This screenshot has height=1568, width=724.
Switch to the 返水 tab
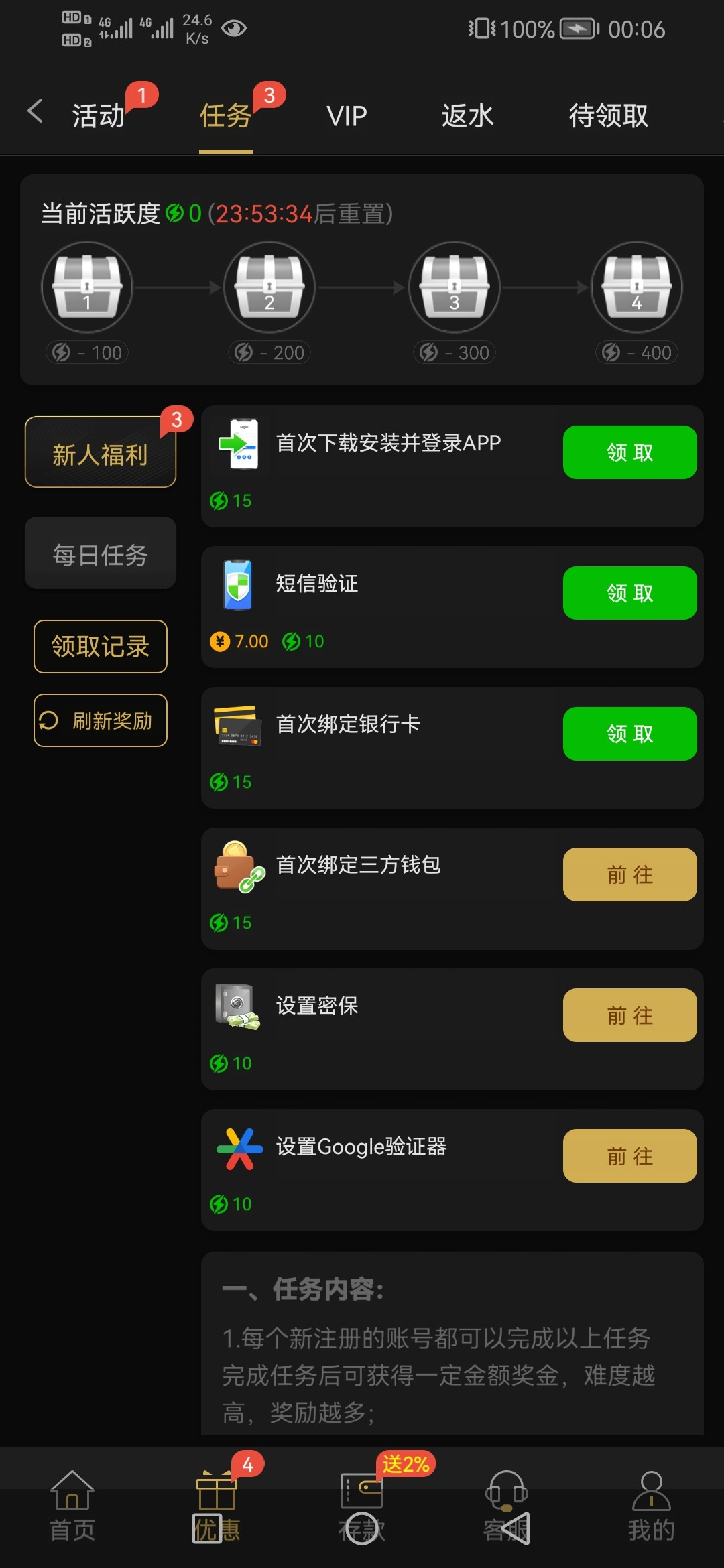pos(467,115)
